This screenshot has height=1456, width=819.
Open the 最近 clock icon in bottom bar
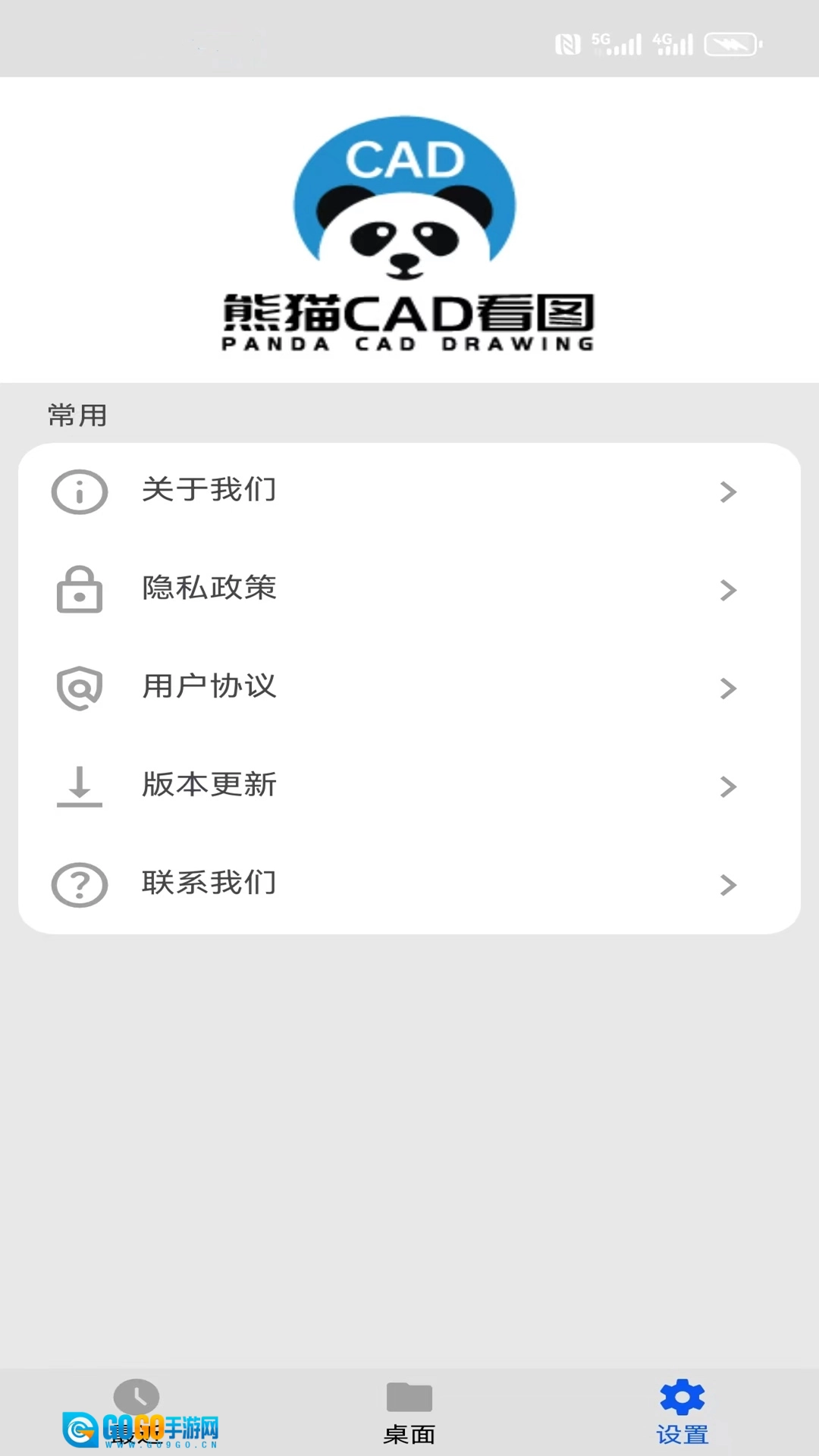coord(138,1398)
